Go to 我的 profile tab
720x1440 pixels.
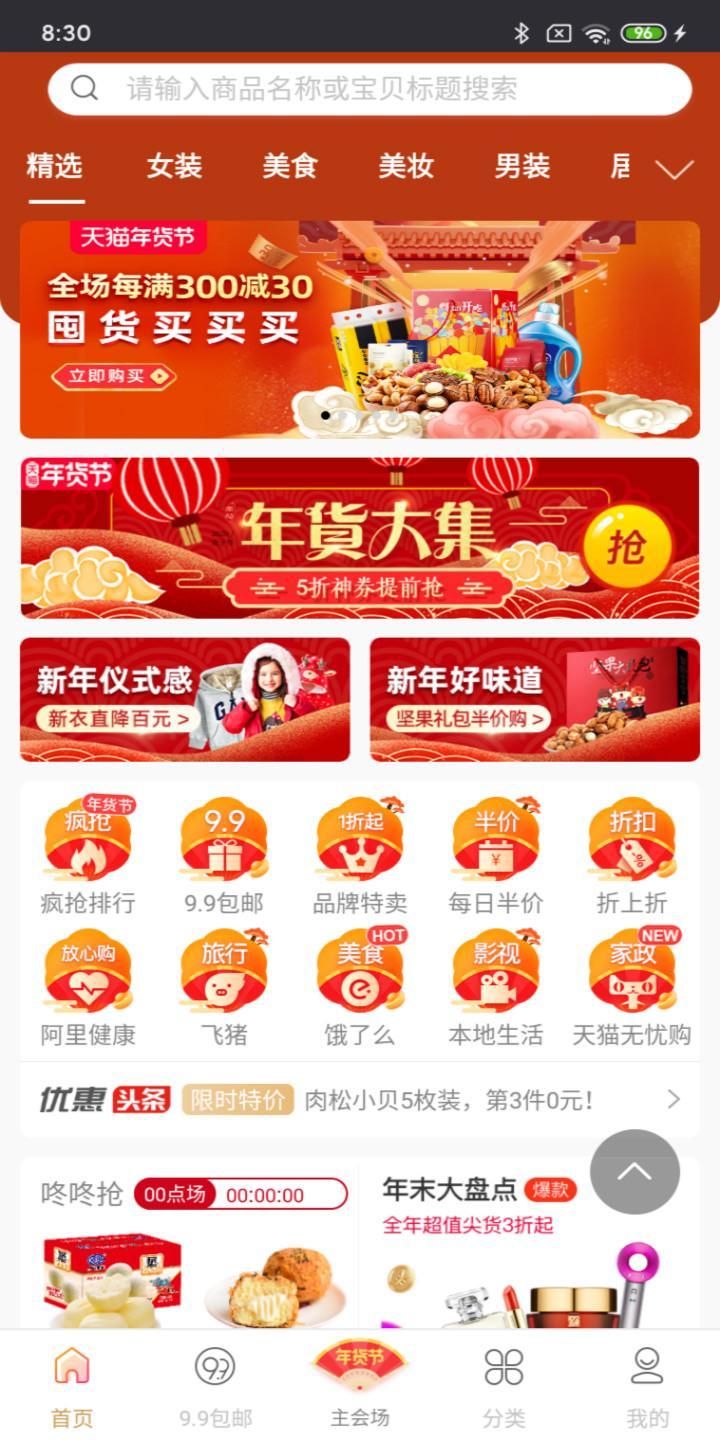click(x=647, y=1385)
